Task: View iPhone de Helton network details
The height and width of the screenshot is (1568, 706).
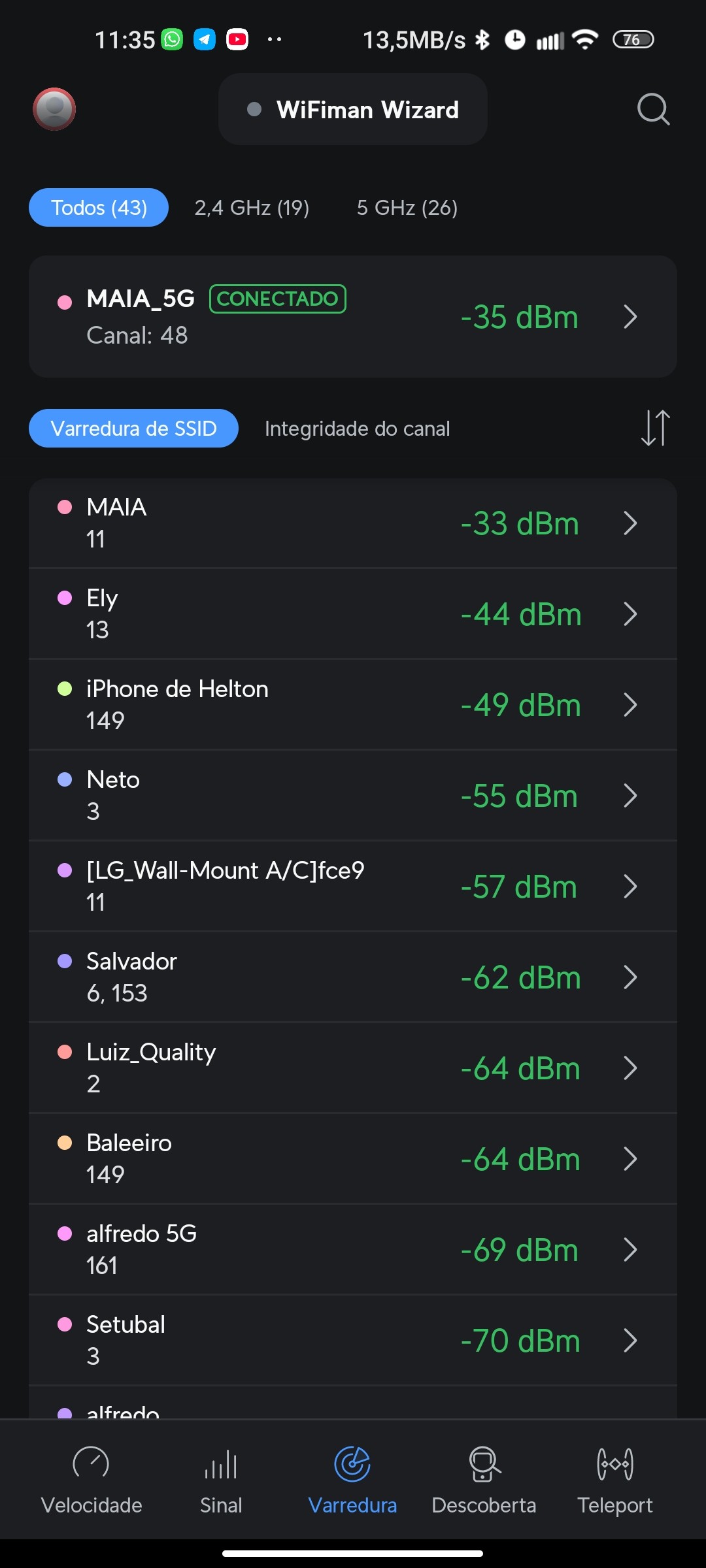Action: click(353, 705)
